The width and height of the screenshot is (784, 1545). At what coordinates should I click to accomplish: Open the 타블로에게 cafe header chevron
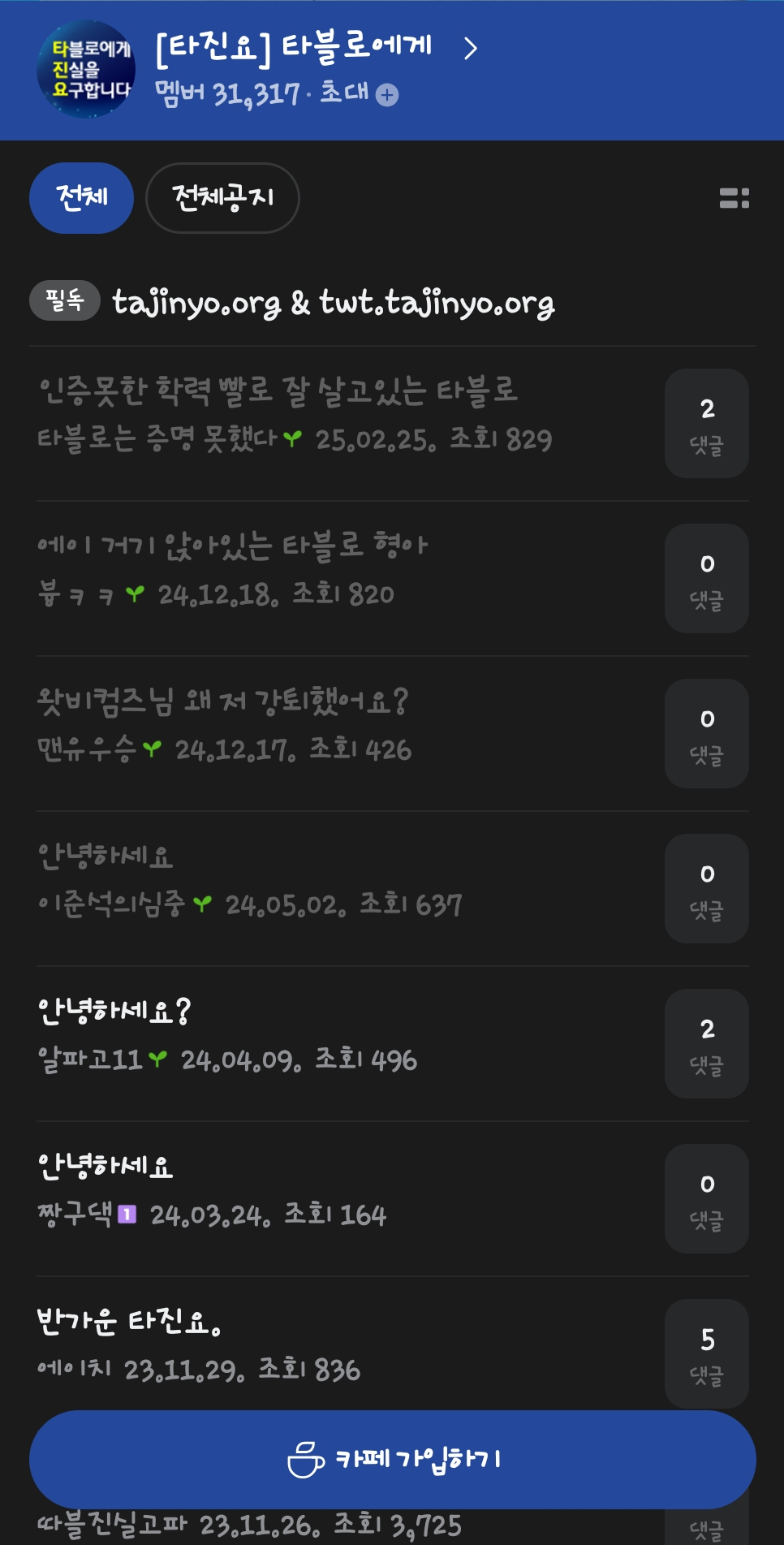pyautogui.click(x=471, y=49)
